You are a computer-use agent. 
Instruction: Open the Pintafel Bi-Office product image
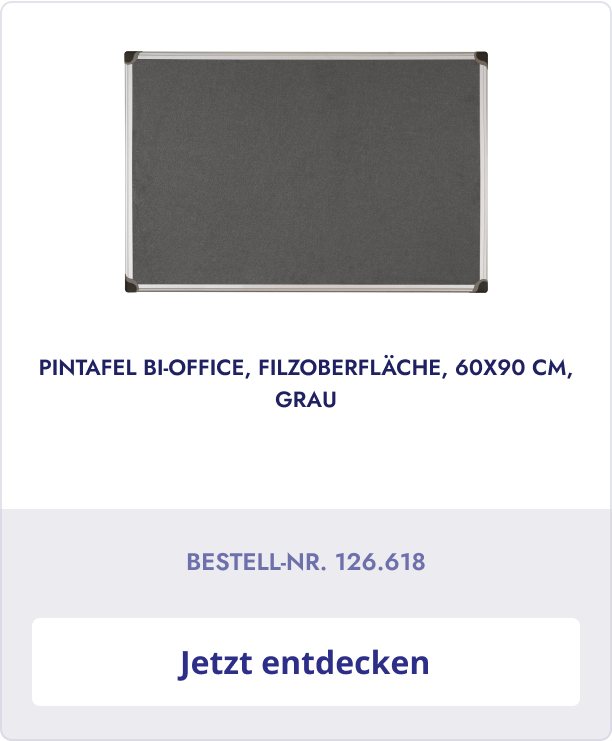(x=305, y=172)
